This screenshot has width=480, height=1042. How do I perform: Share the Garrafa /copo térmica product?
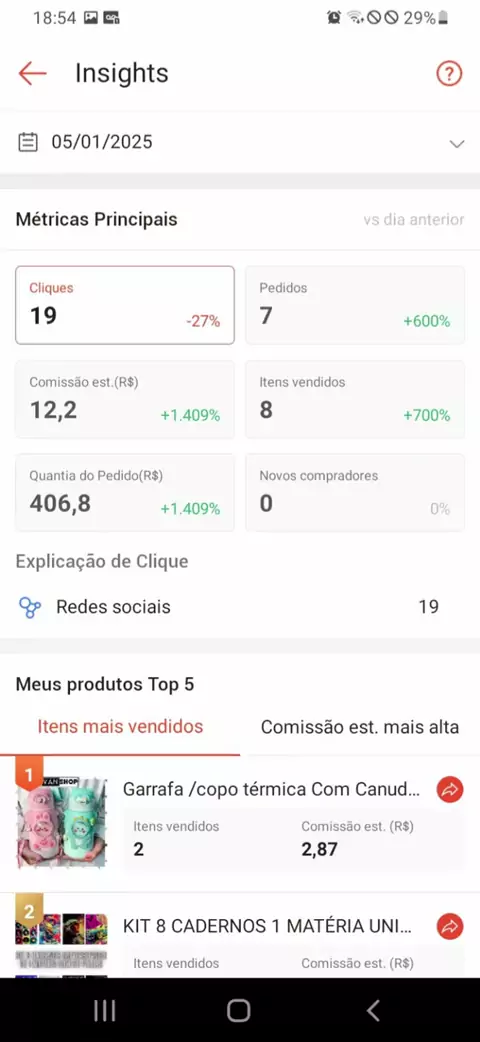click(x=450, y=790)
